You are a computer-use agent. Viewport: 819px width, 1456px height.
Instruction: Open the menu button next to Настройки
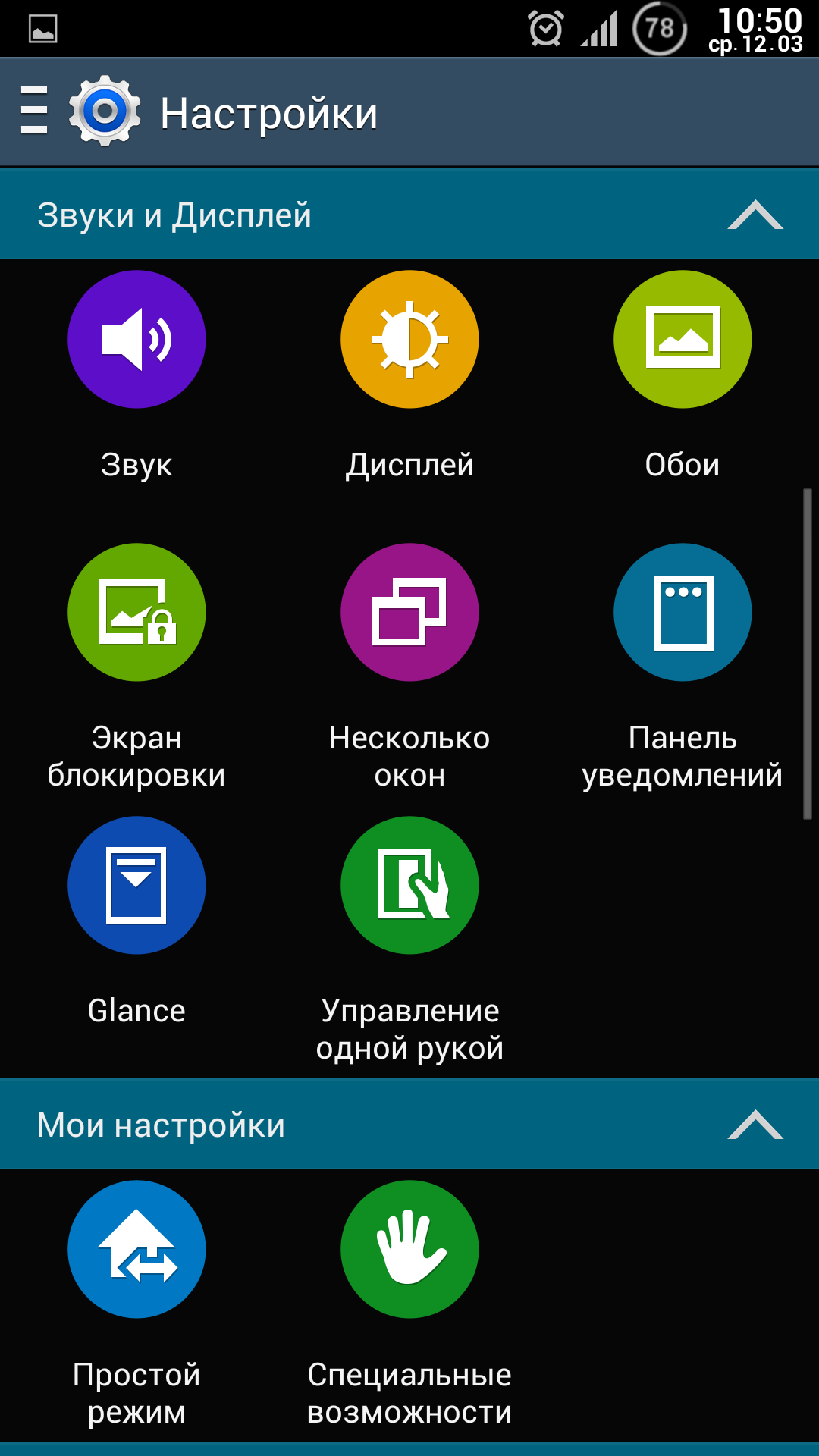(34, 111)
